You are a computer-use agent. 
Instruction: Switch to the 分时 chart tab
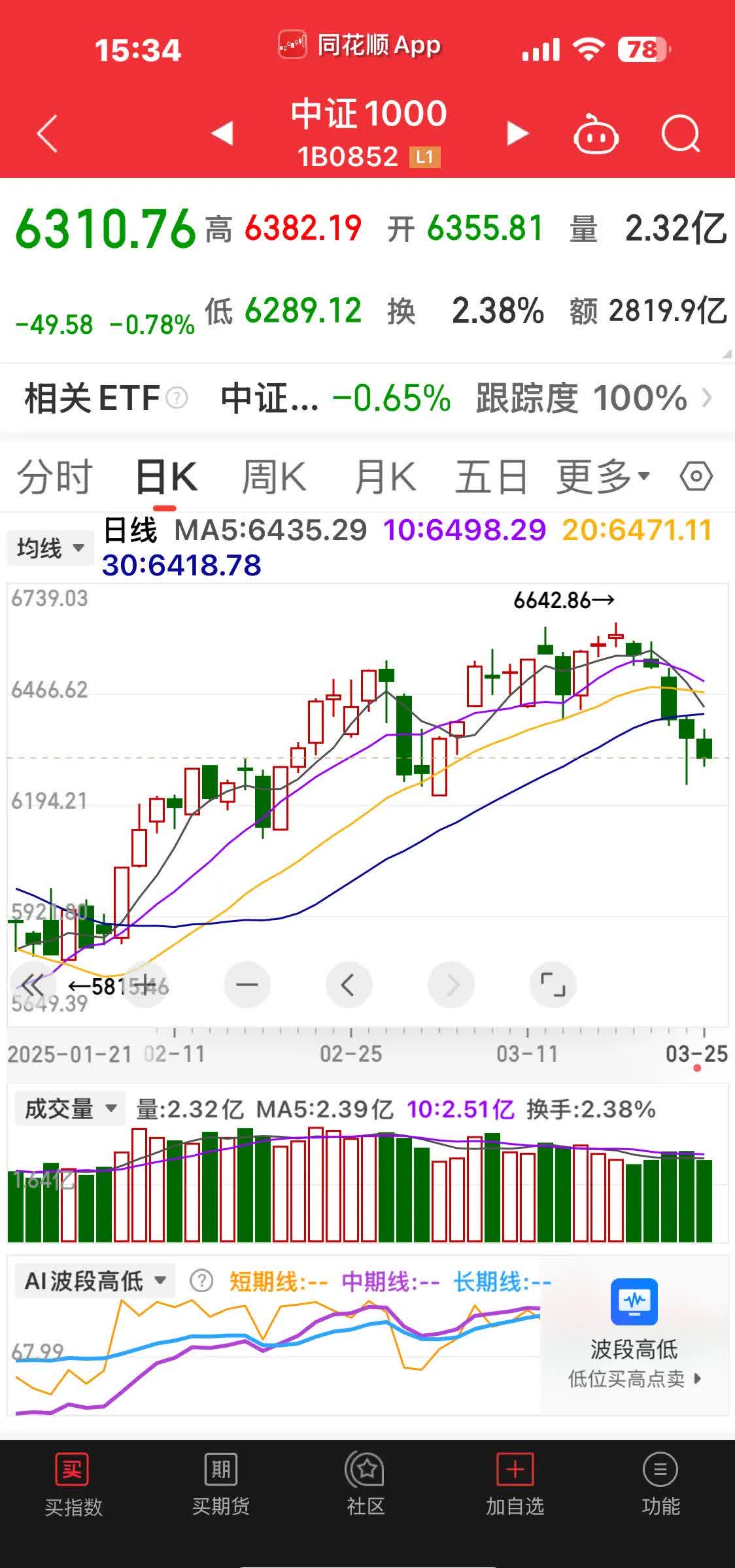click(54, 477)
